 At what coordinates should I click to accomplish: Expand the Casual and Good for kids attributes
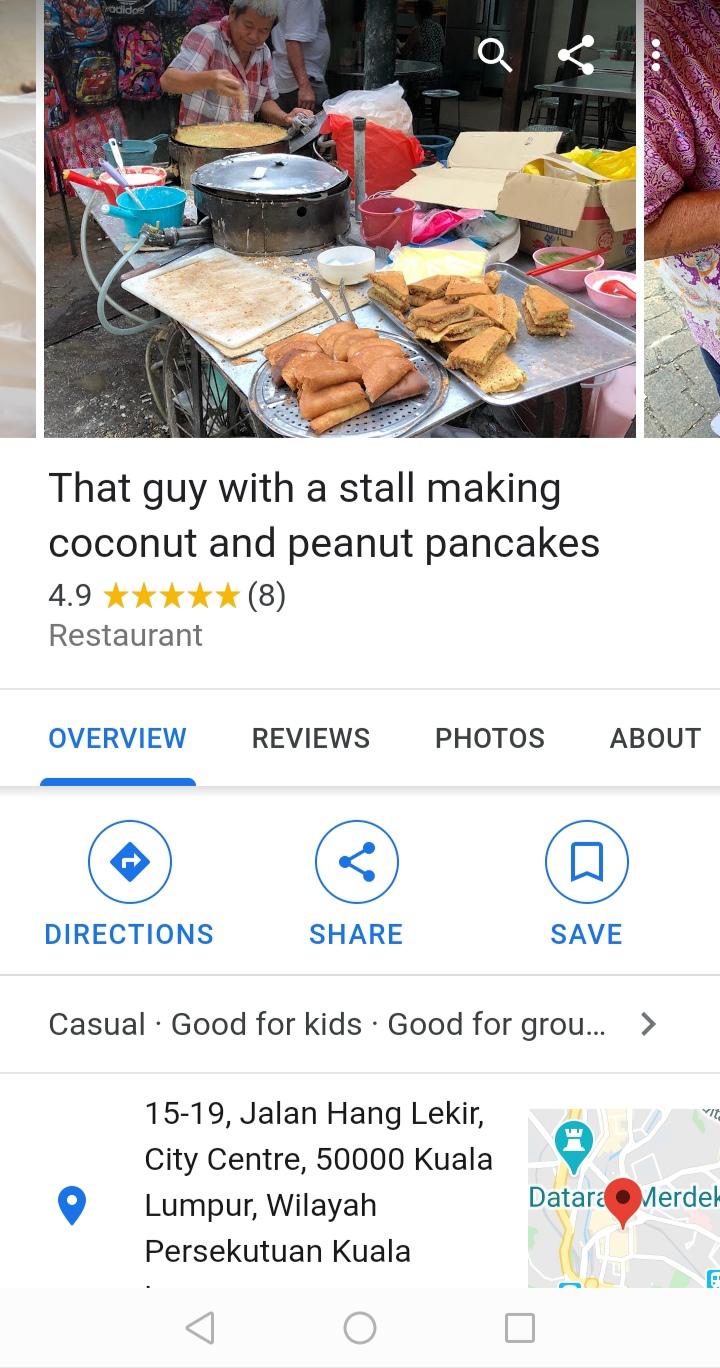tap(300, 1024)
